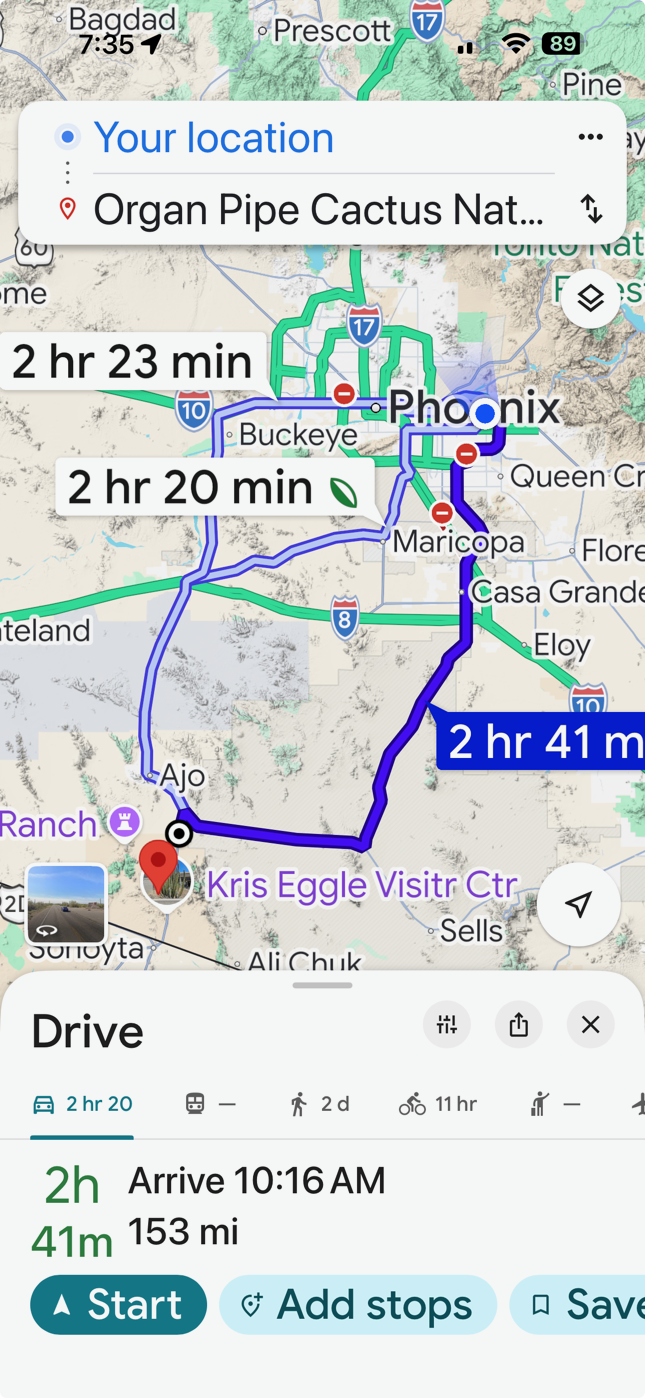Switch to the walking 2 d tab
This screenshot has width=645, height=1398.
point(320,1104)
